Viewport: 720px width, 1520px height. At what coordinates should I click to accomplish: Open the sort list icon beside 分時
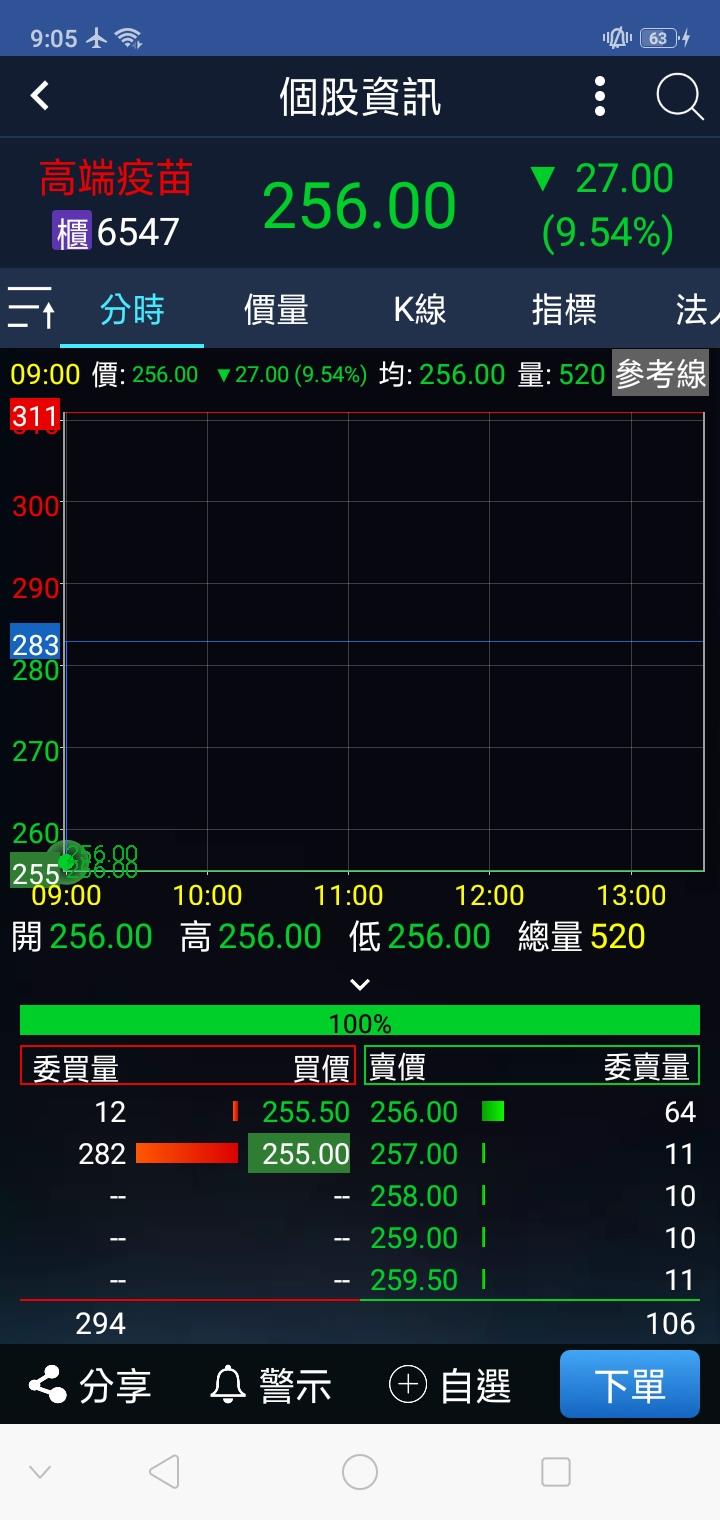tap(30, 308)
